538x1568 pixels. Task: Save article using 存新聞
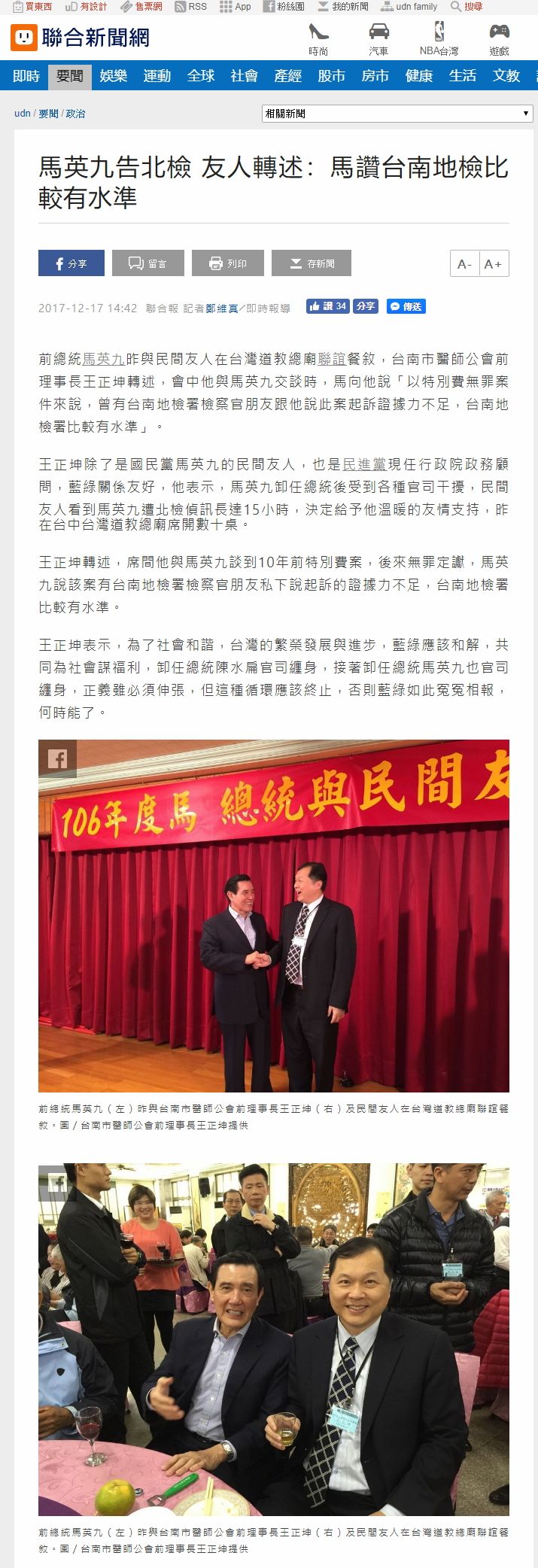311,263
